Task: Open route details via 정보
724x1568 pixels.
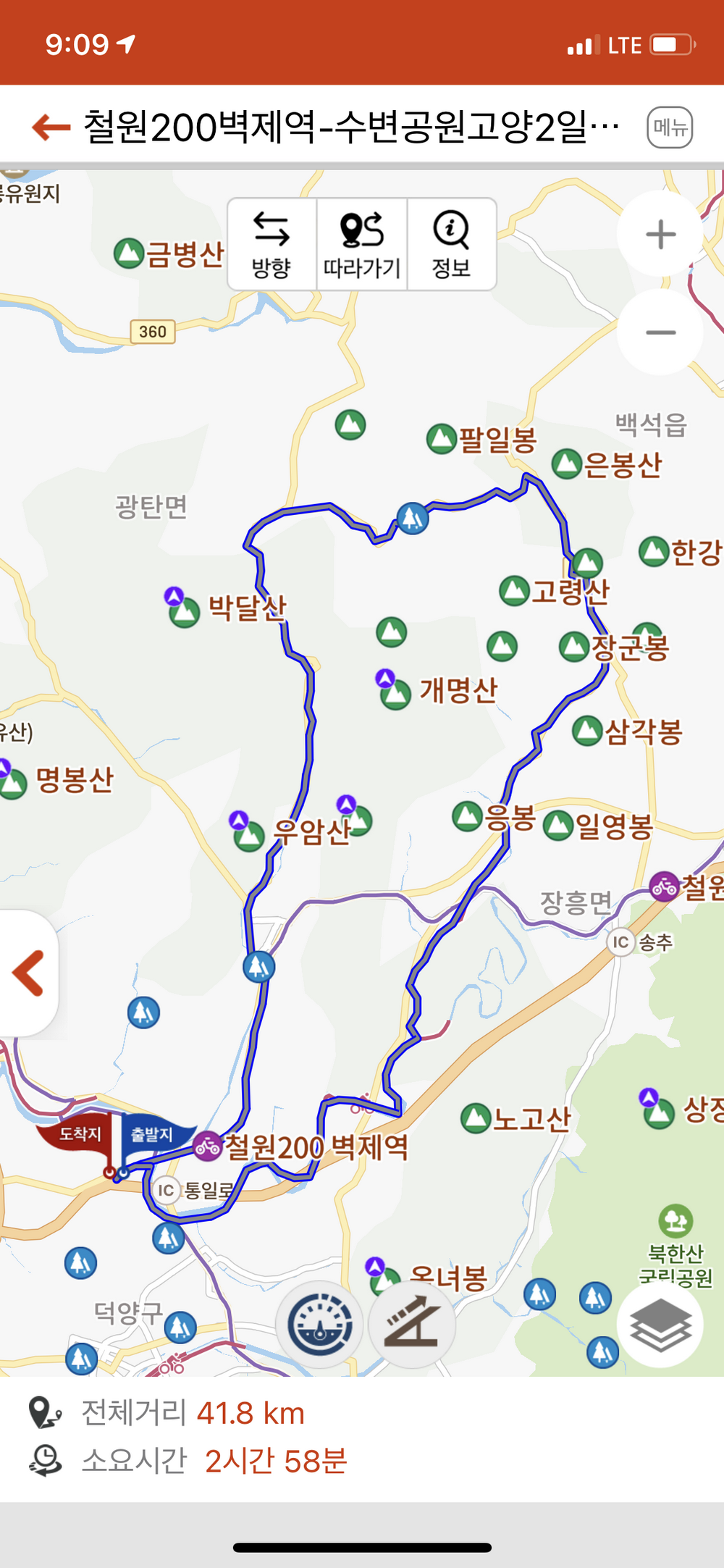Action: coord(452,245)
